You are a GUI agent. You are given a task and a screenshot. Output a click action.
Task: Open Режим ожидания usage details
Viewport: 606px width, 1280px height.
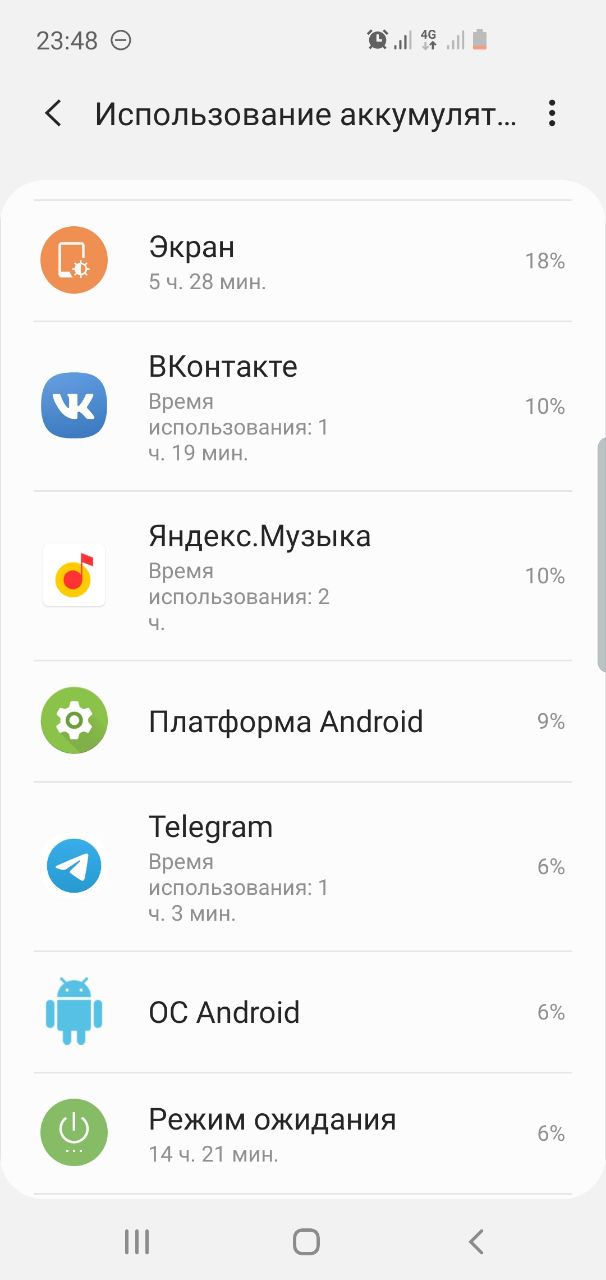(303, 1133)
